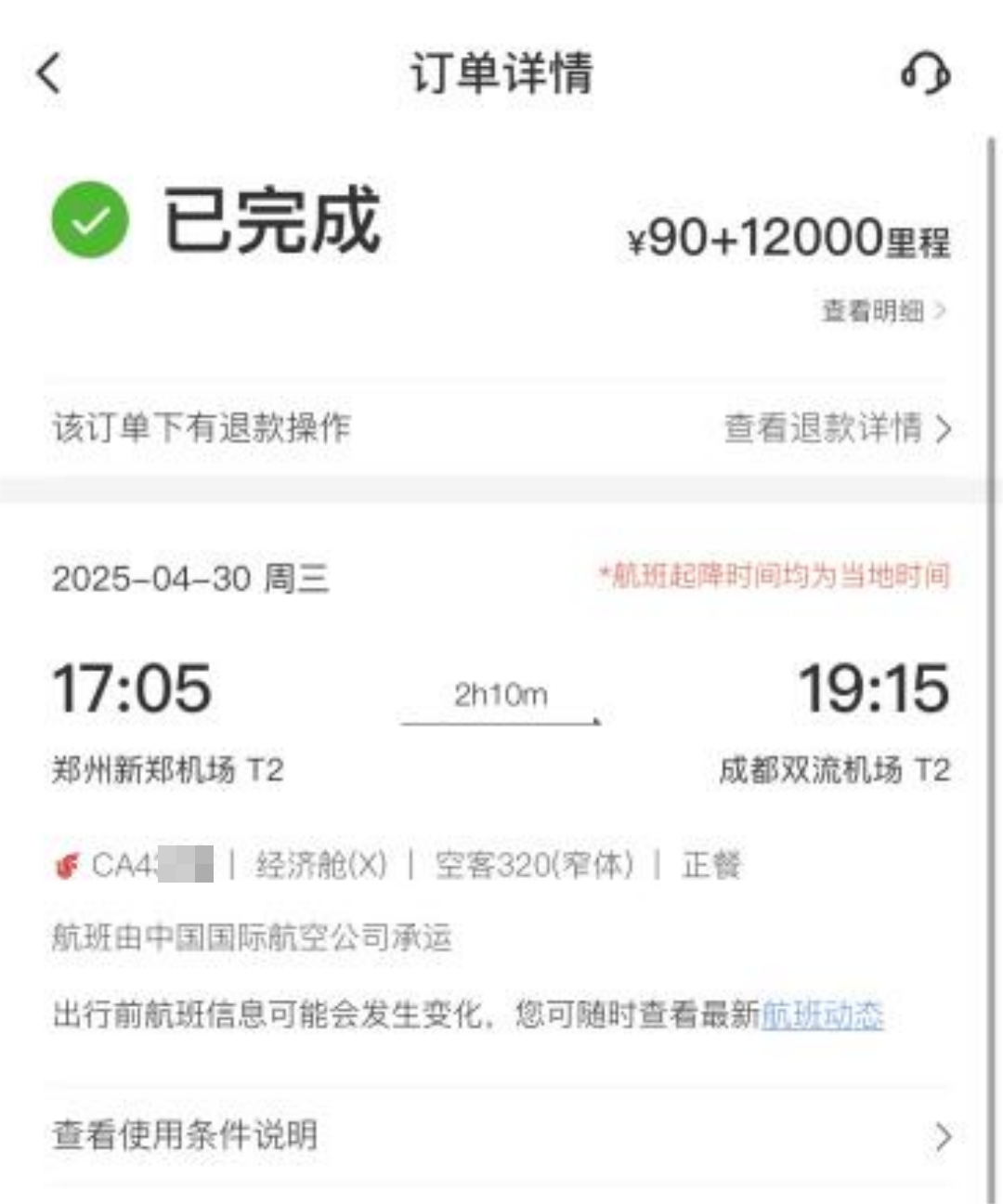The height and width of the screenshot is (1204, 1003).
Task: Open the 航班动态 flight status link
Action: 822,1014
